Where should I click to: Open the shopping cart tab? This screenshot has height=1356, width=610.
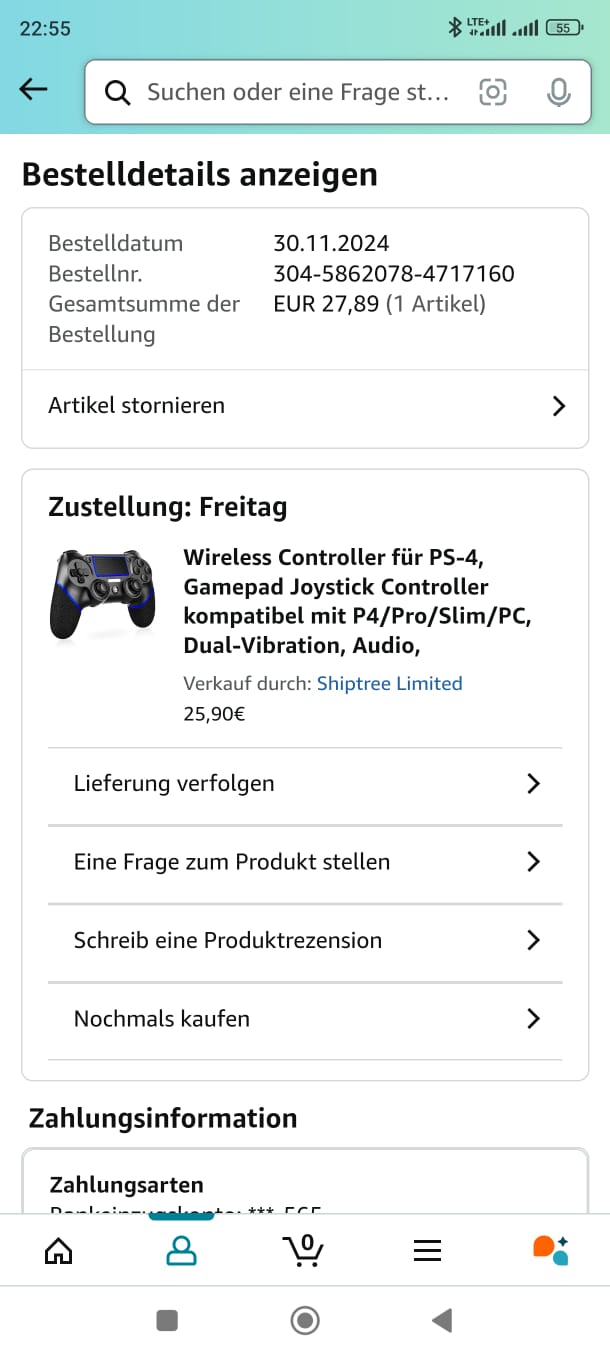point(303,1250)
